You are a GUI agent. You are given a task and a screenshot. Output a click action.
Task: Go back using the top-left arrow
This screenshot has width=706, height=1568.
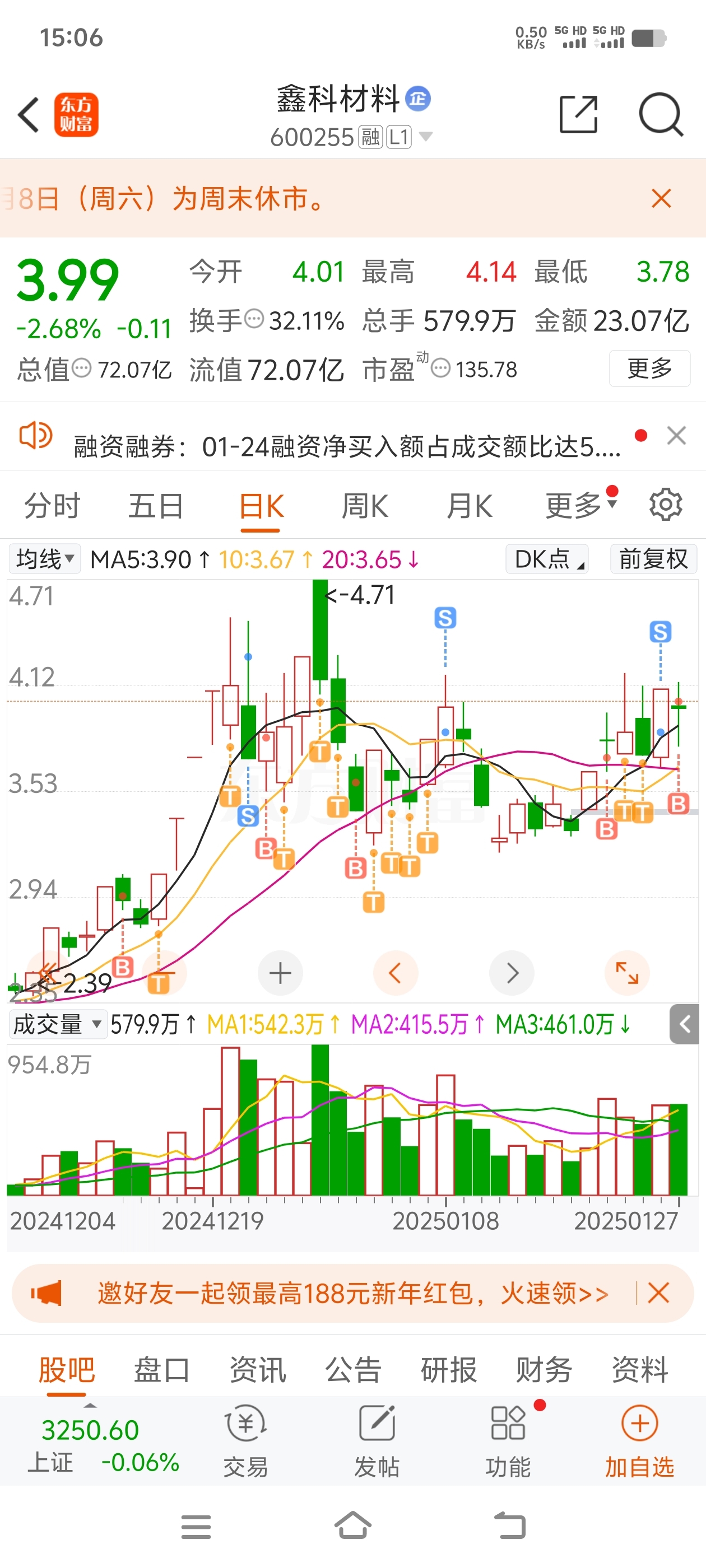tap(29, 114)
